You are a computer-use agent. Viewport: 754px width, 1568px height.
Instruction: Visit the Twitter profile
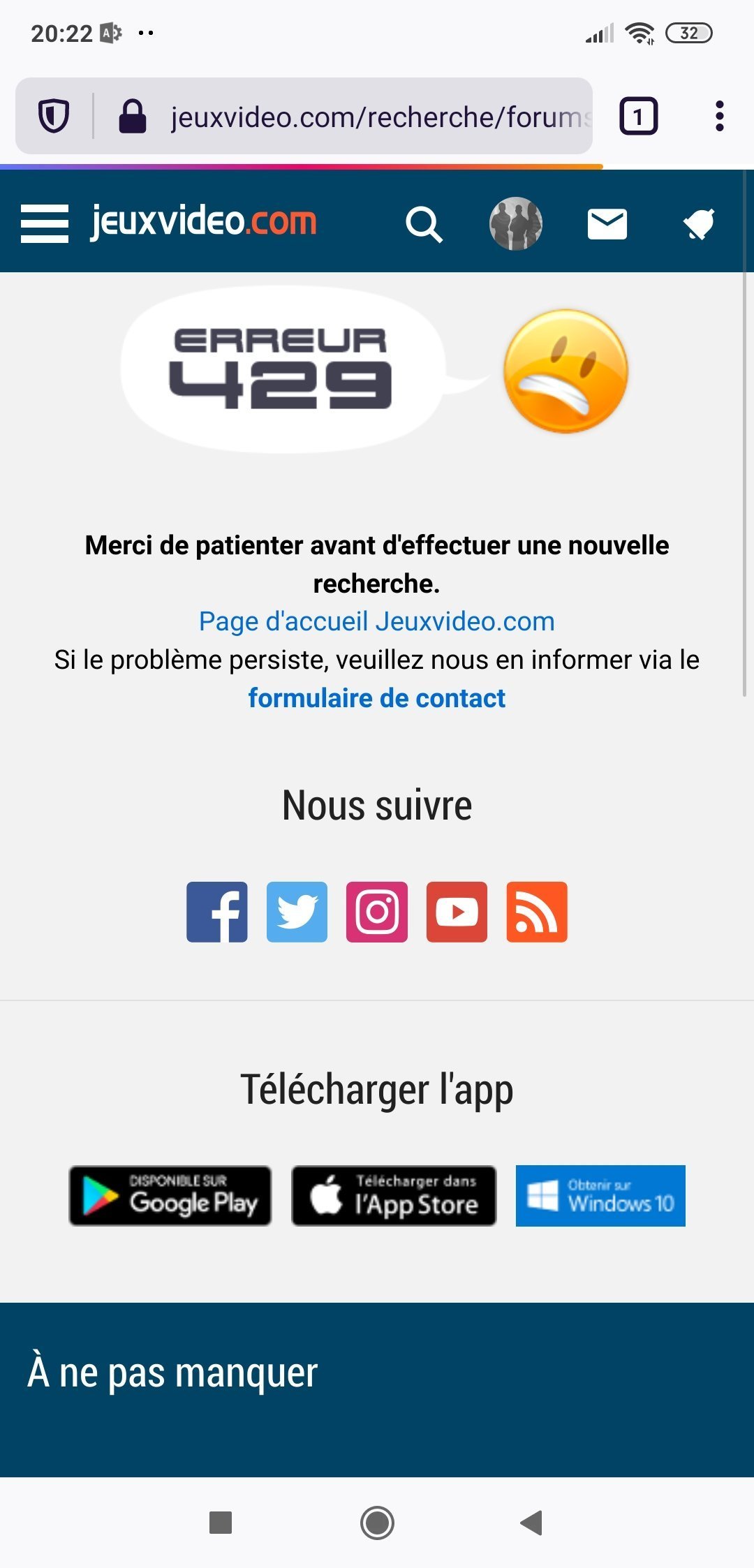click(x=297, y=912)
